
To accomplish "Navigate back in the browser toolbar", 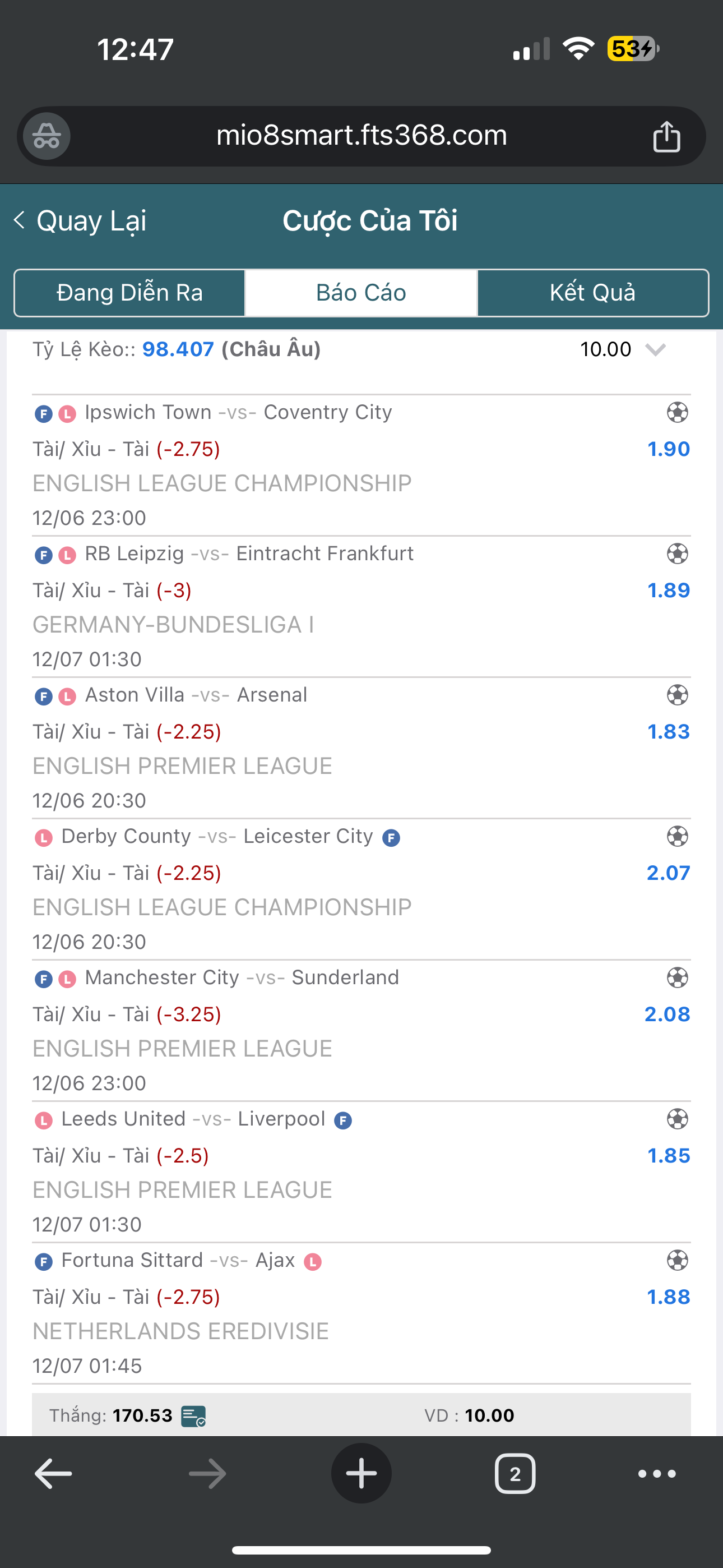I will pos(54,1474).
